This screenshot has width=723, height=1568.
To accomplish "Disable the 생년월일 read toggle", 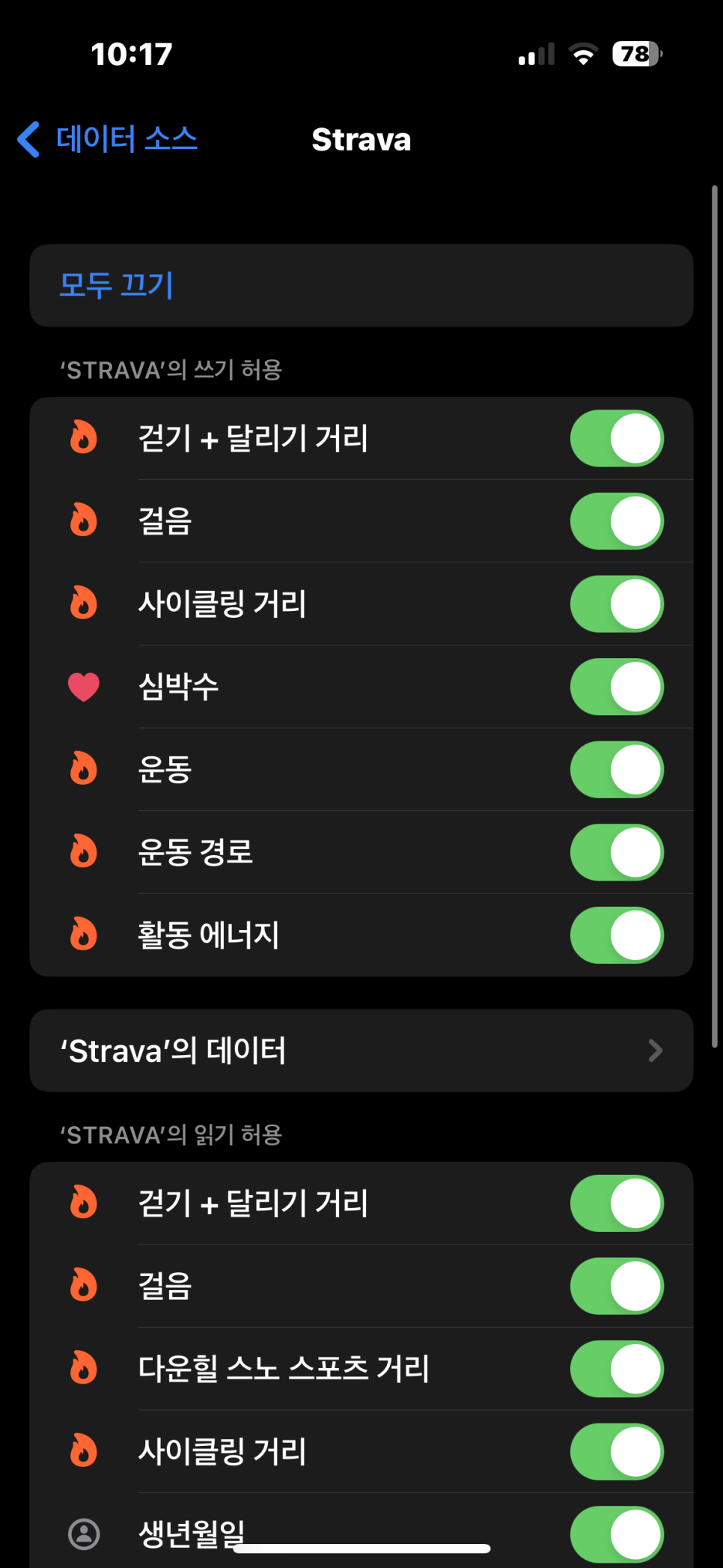I will pos(617,1534).
